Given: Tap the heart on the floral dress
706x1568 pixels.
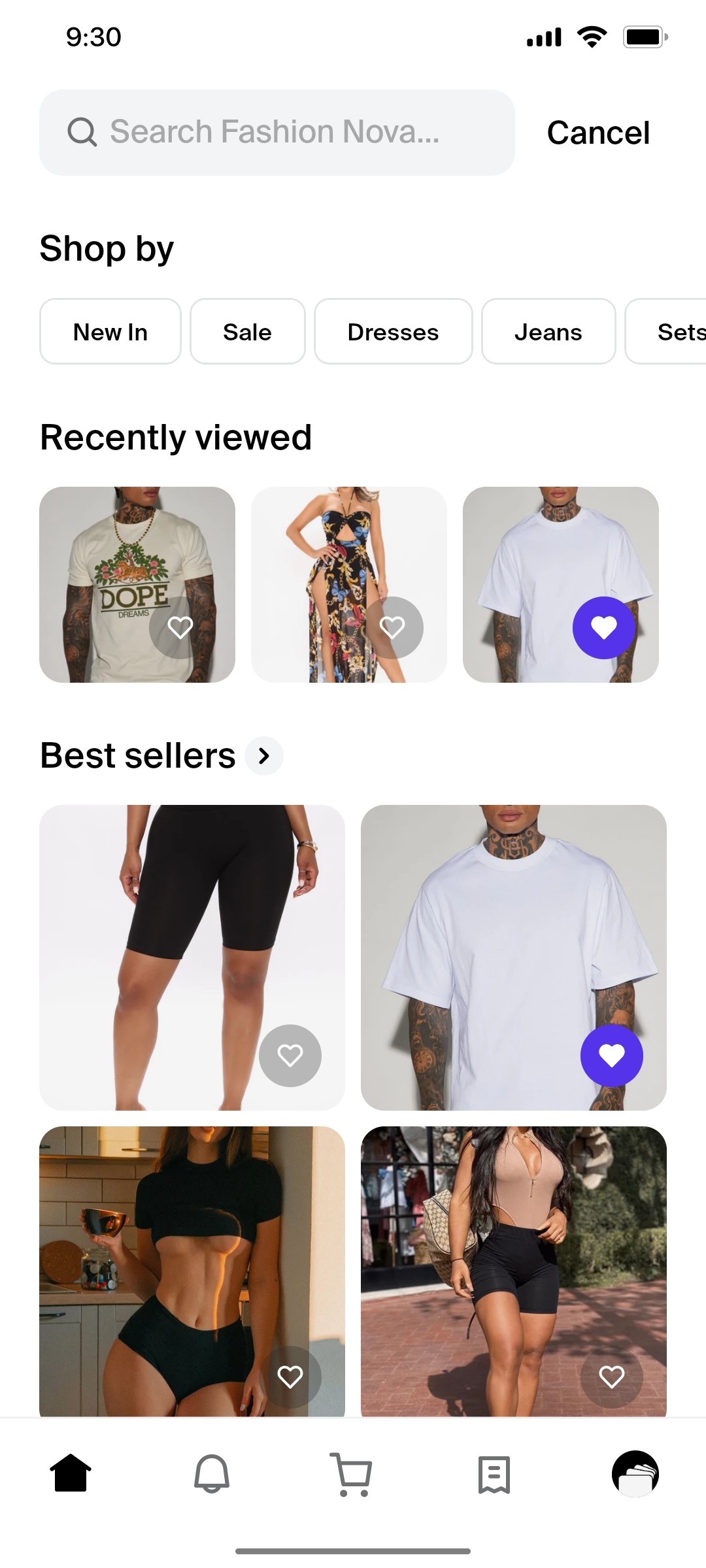Looking at the screenshot, I should point(392,626).
